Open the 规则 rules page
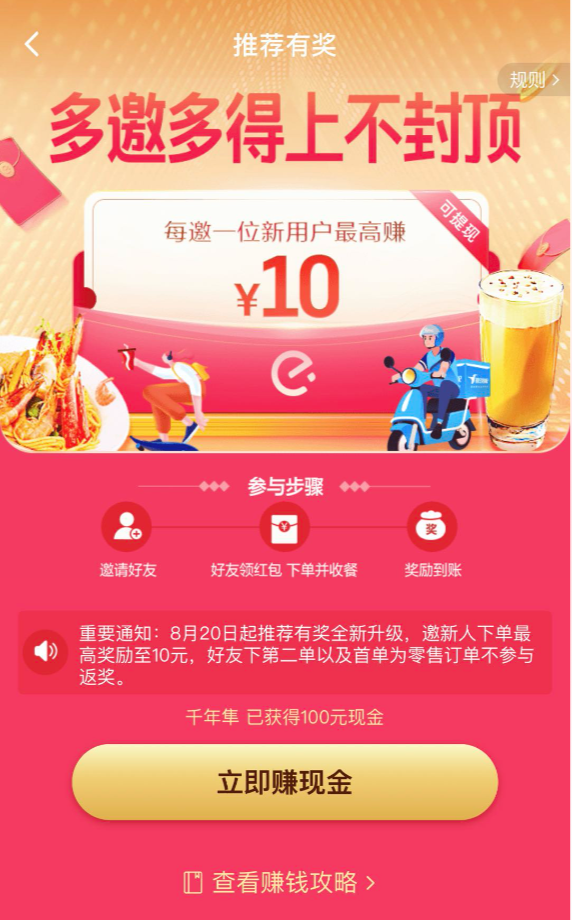 point(535,80)
